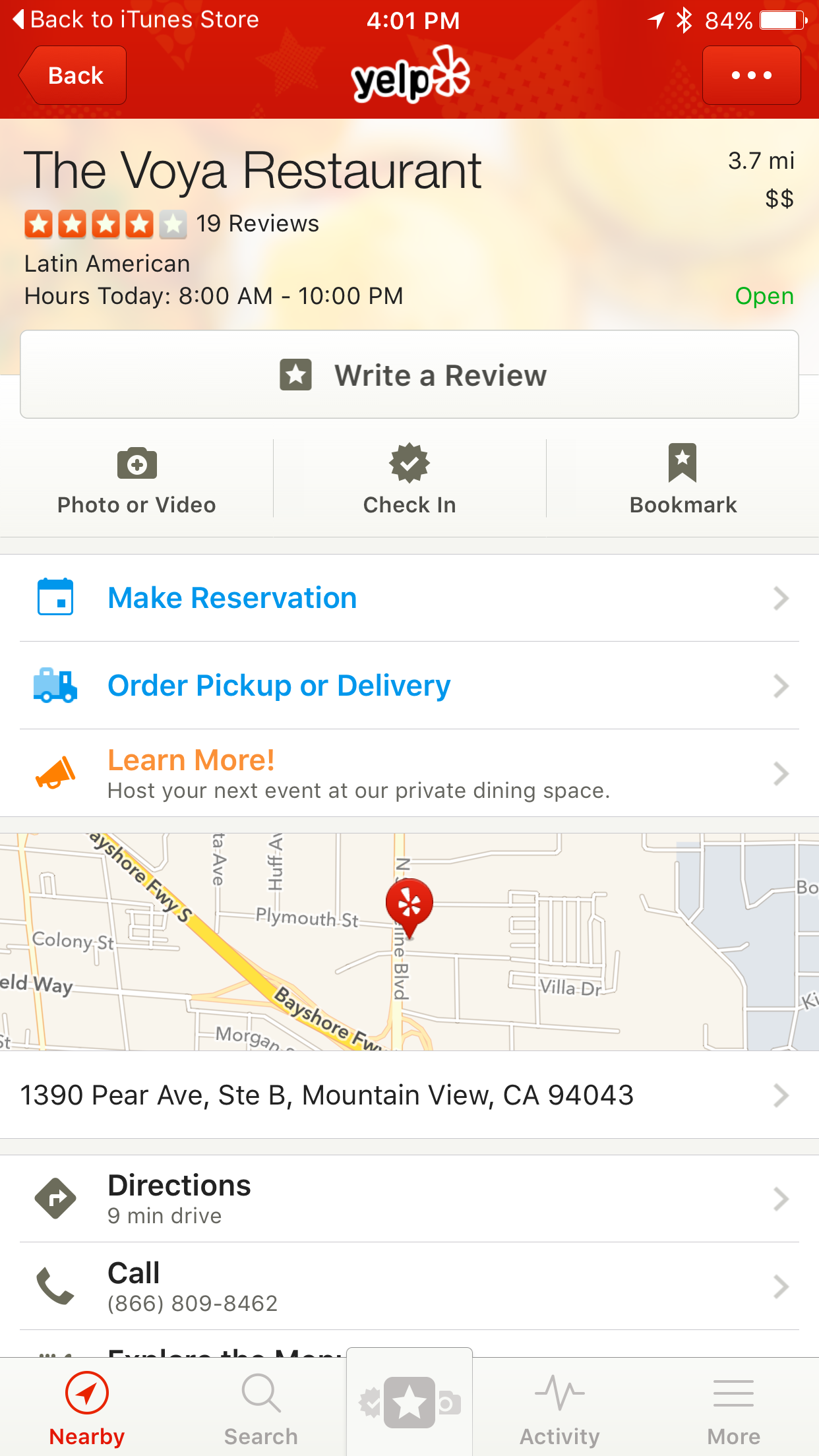
Task: Check In at this restaurant
Action: coord(409,479)
